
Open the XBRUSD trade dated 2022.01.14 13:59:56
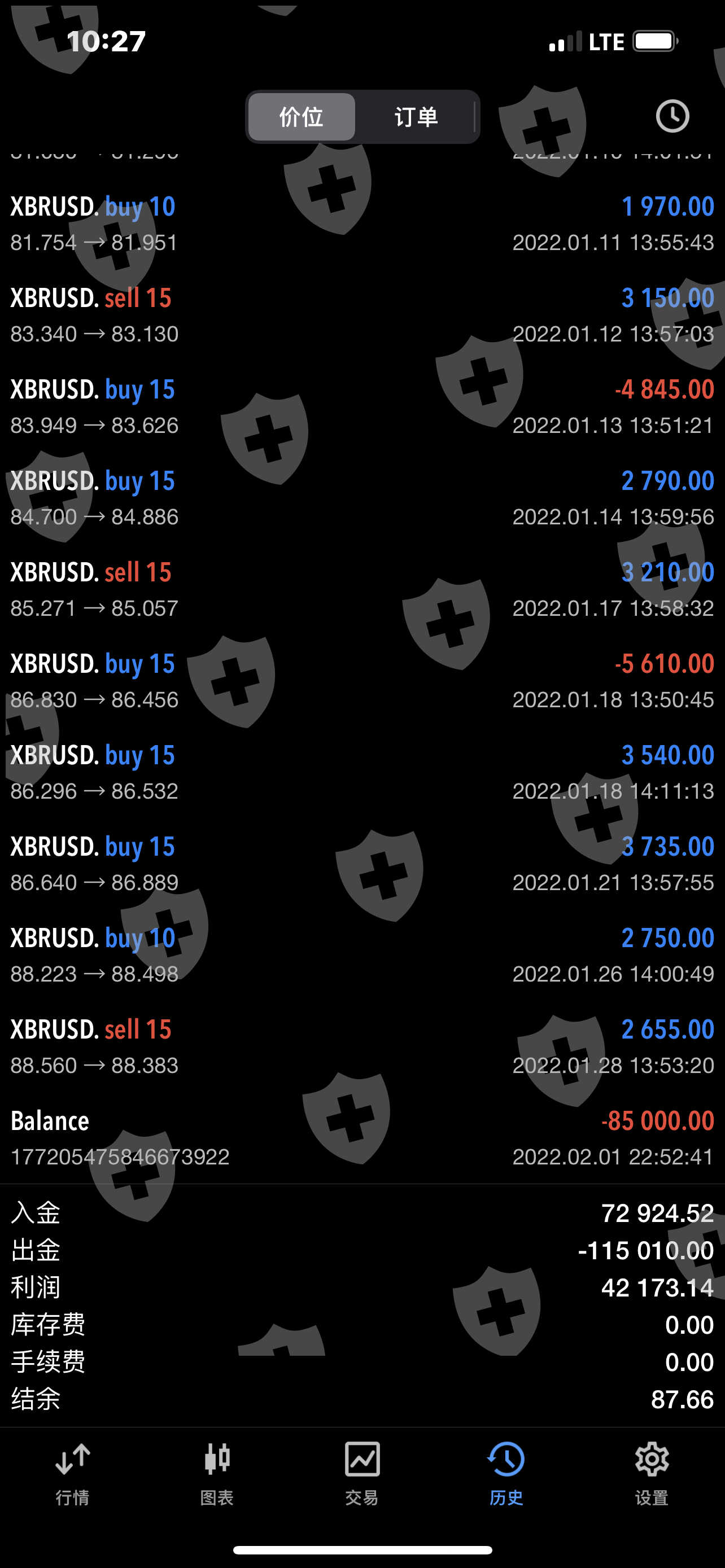click(x=362, y=498)
